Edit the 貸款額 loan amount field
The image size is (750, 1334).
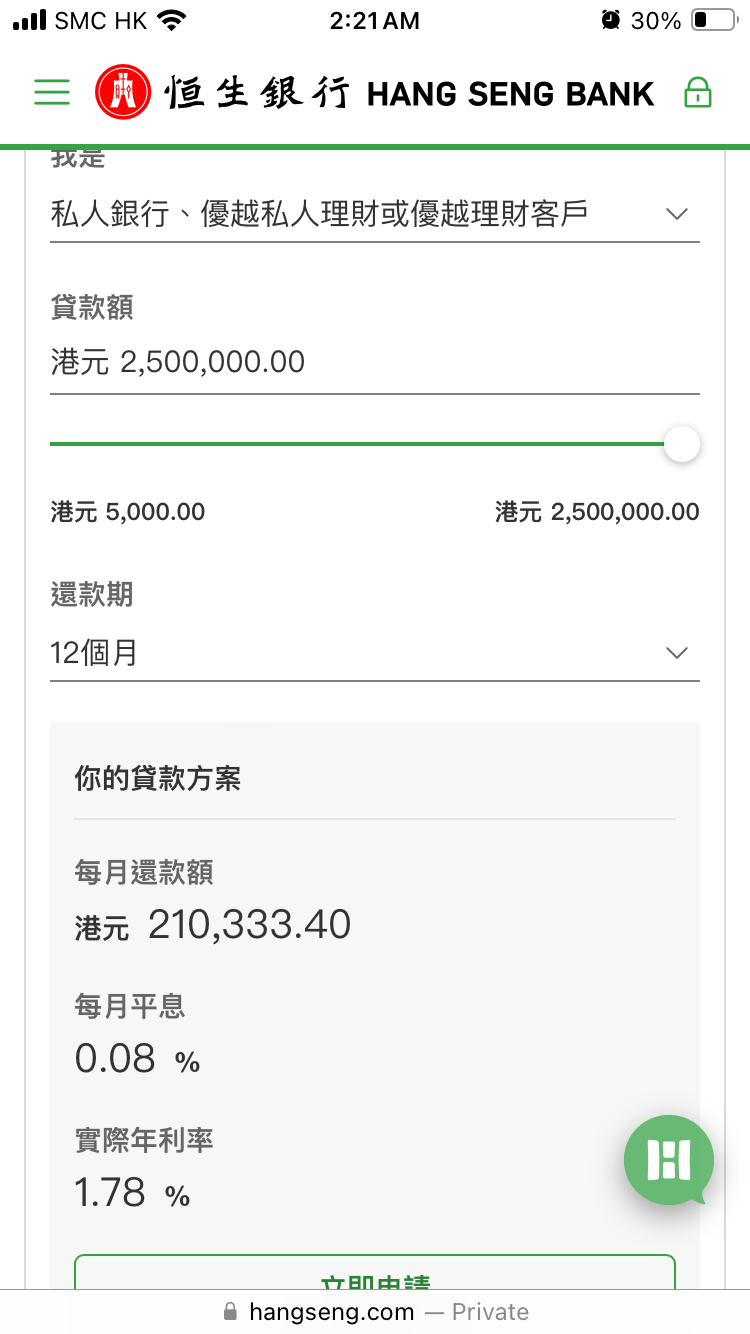375,362
